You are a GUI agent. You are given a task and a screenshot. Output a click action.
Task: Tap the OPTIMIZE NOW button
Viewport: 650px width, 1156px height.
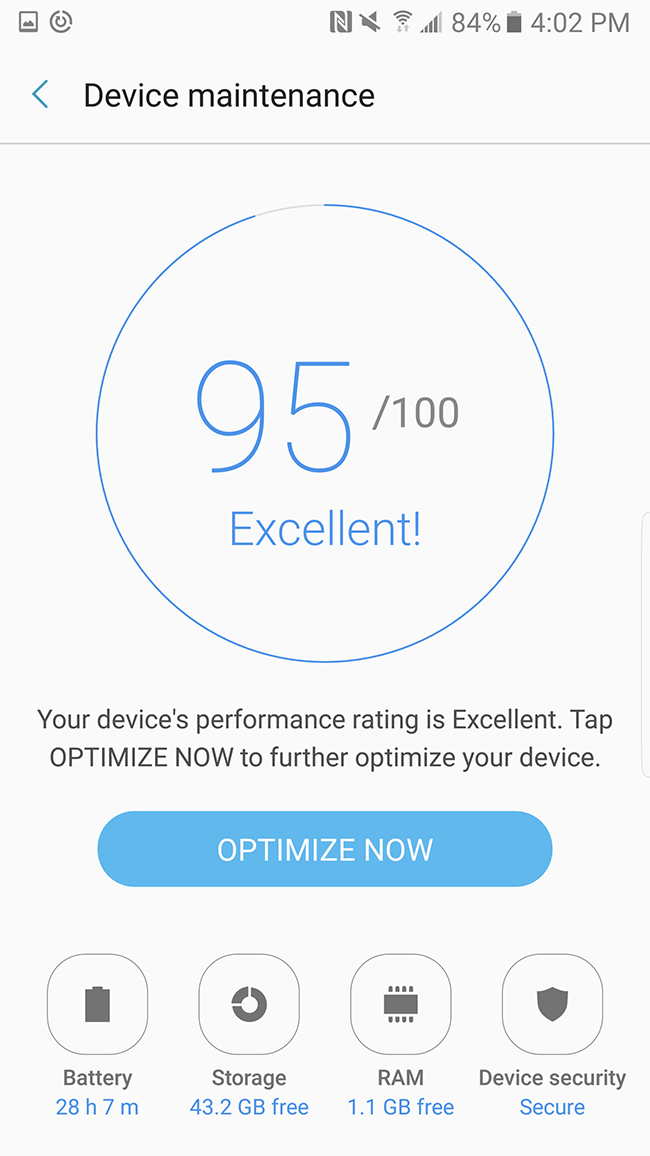(x=325, y=849)
